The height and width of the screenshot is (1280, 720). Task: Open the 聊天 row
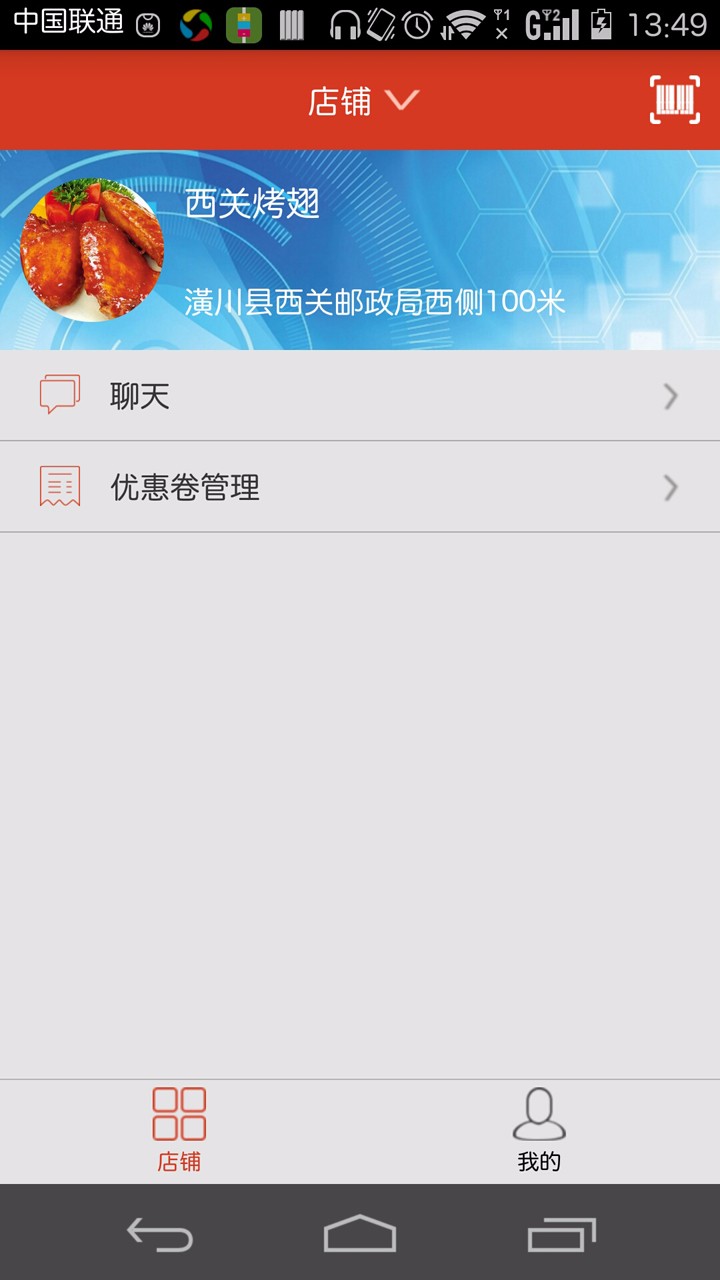click(360, 396)
